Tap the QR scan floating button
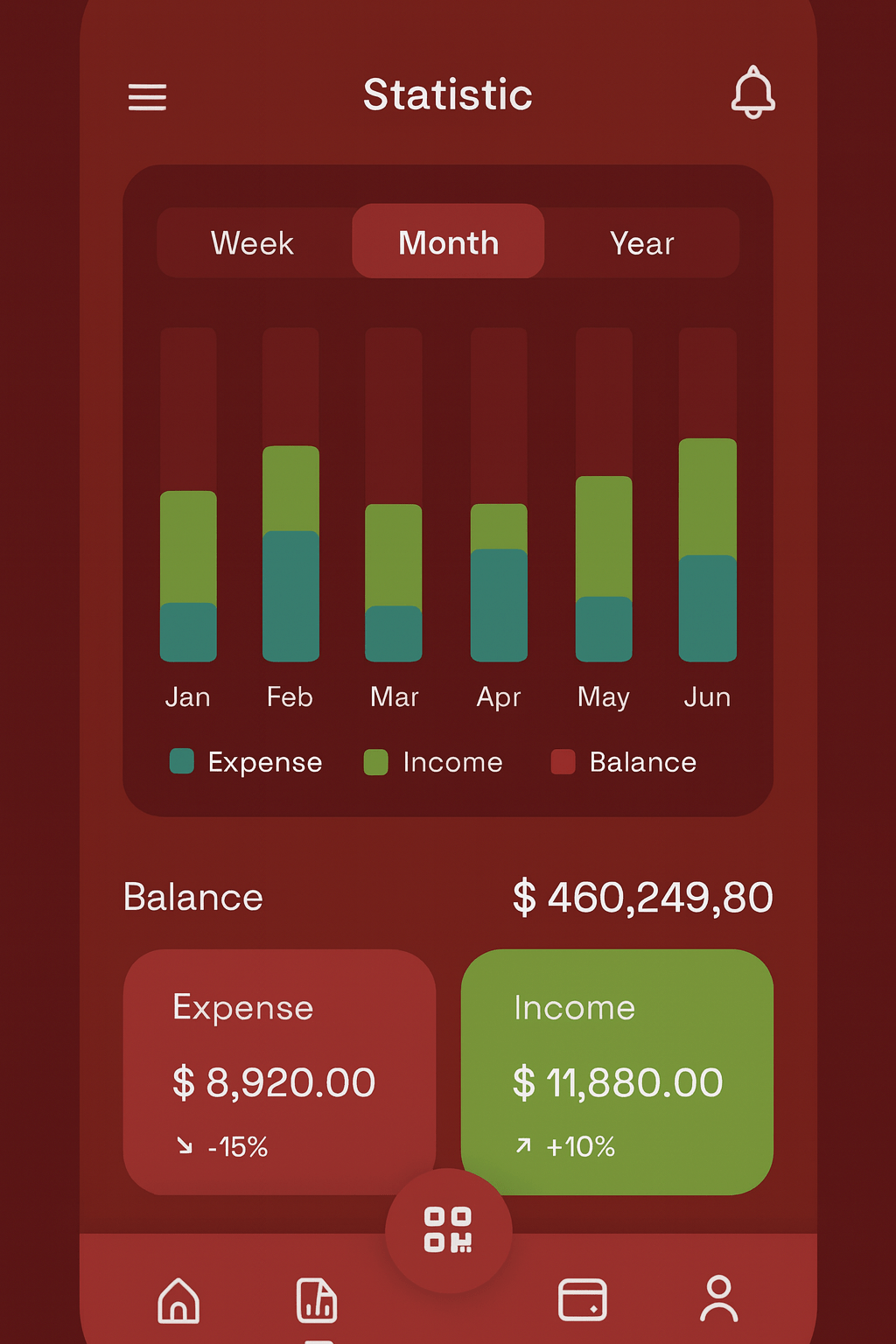896x1344 pixels. (x=448, y=1229)
